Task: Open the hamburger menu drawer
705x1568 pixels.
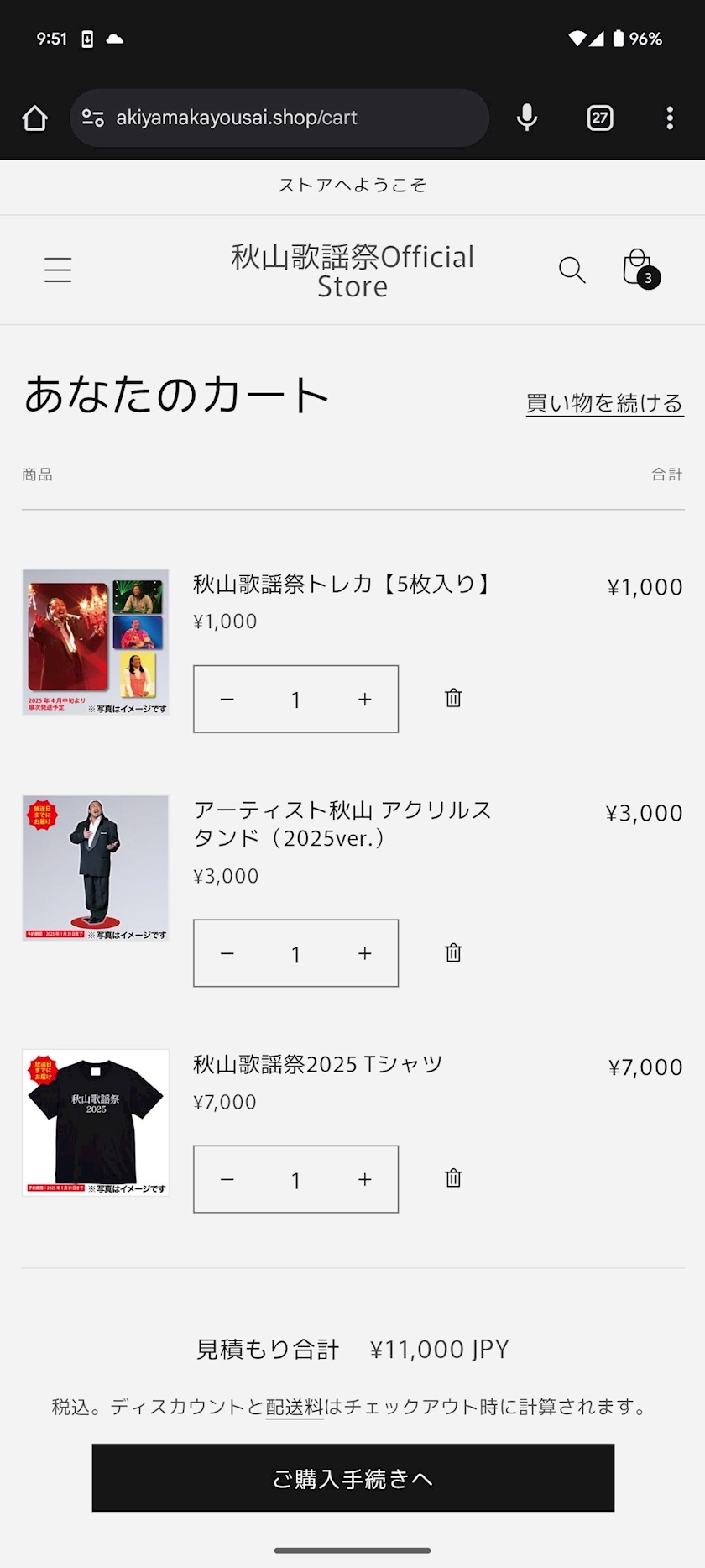Action: (58, 270)
